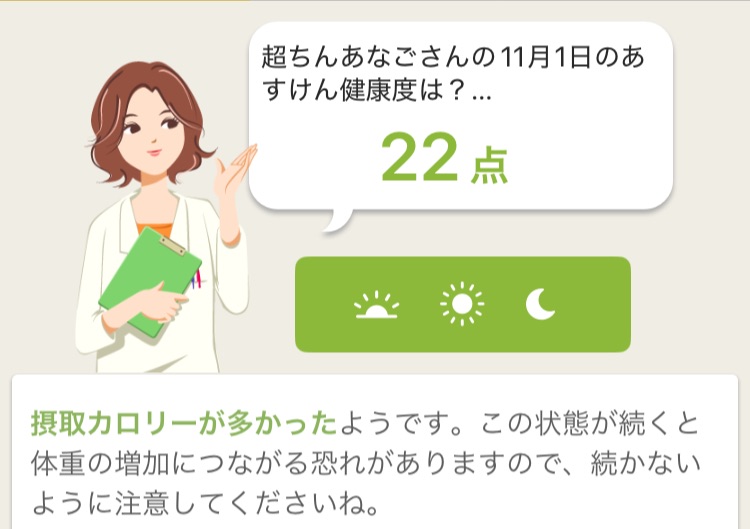750x529 pixels.
Task: Select the sunrise breakfast advice icon
Action: (x=376, y=305)
